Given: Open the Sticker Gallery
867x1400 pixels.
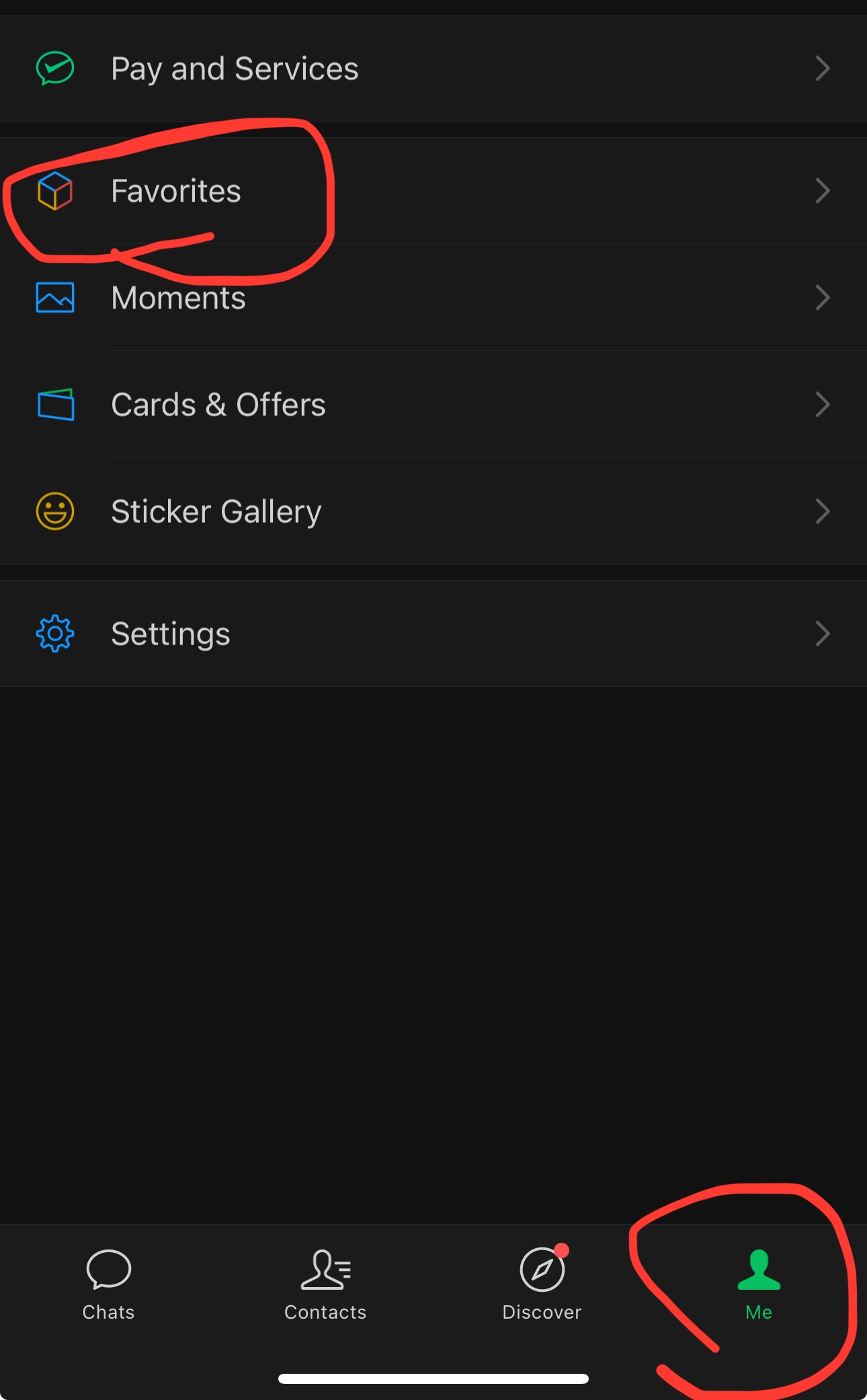Looking at the screenshot, I should tap(216, 511).
